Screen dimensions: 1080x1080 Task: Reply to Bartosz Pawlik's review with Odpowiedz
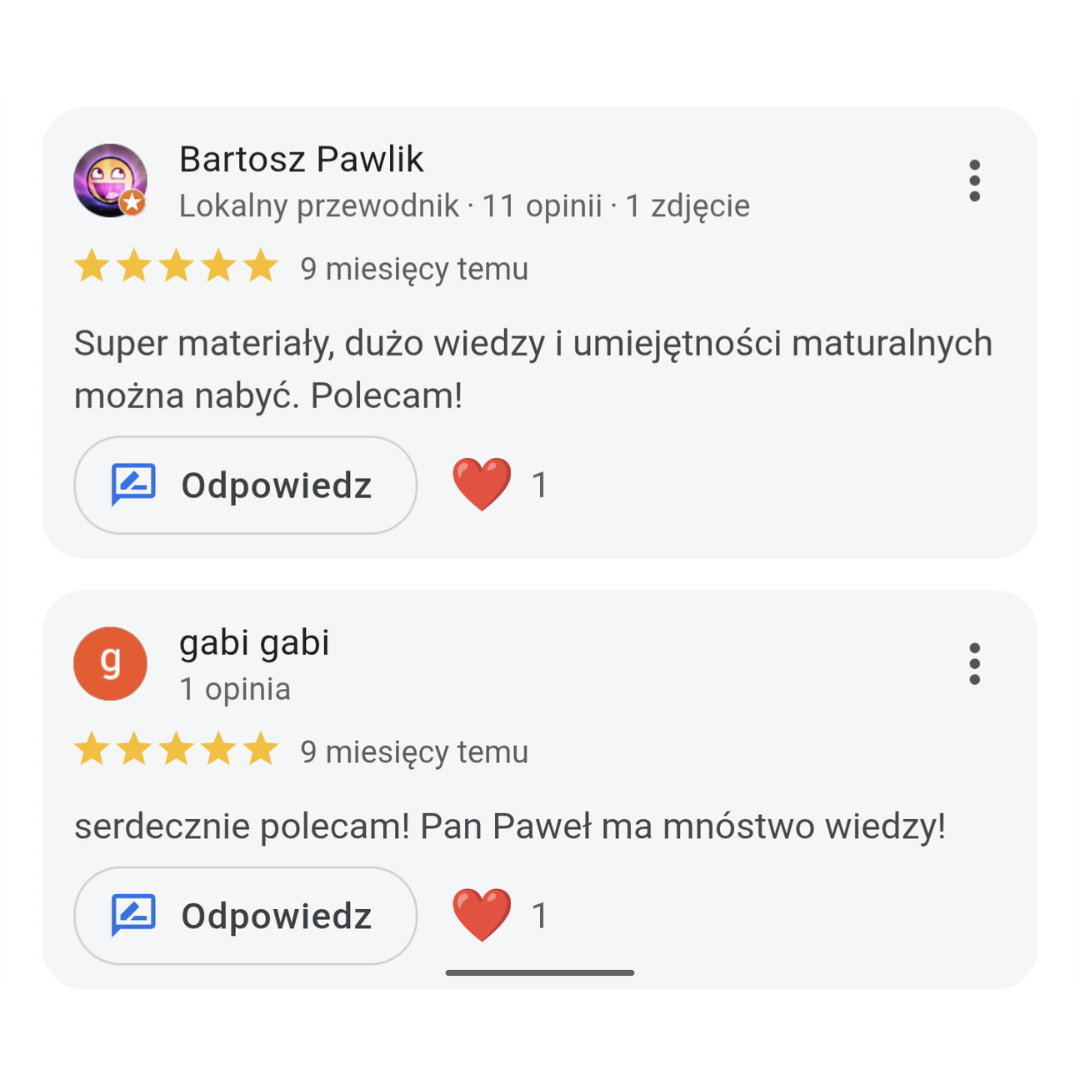click(245, 485)
